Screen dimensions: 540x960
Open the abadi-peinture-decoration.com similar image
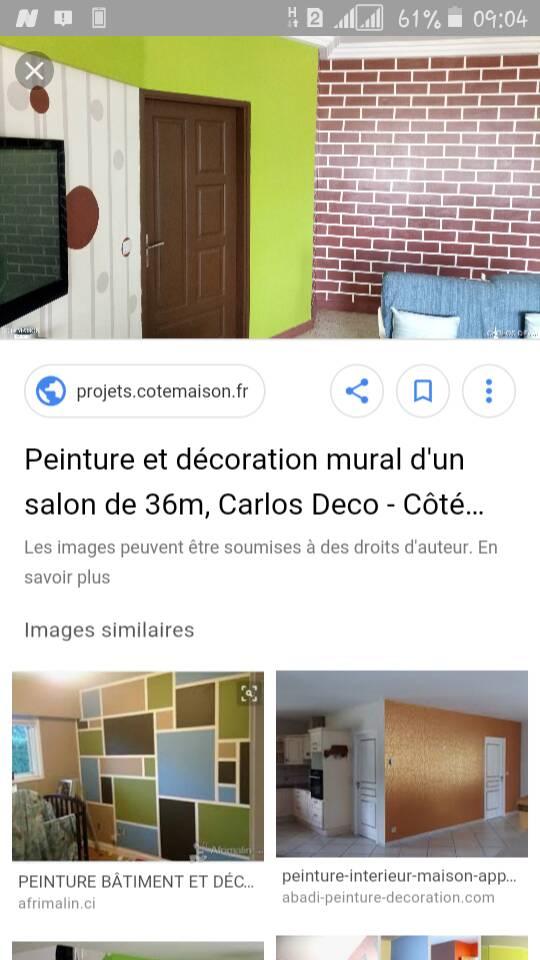pos(402,763)
